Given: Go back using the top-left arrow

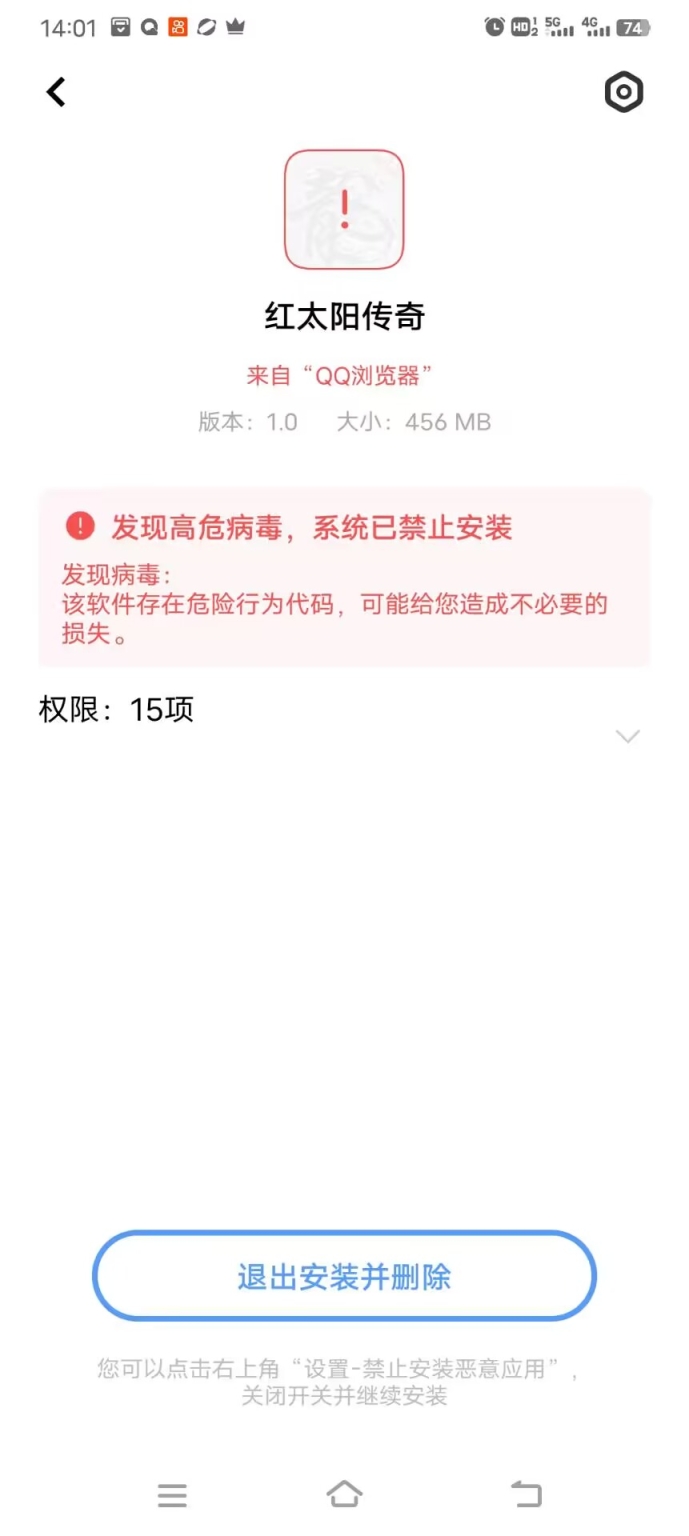Looking at the screenshot, I should (x=56, y=92).
